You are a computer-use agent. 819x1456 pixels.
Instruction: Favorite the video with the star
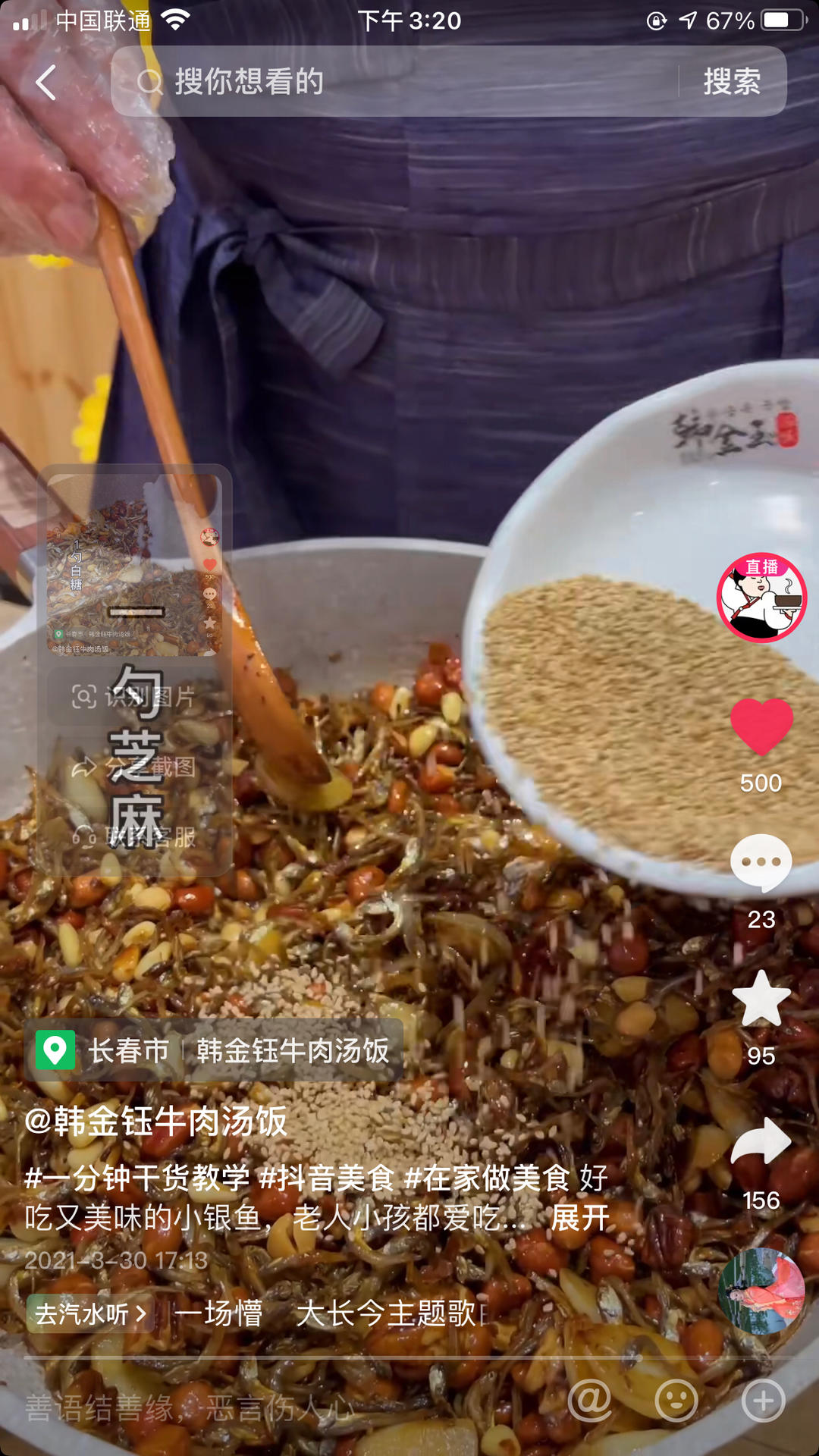coord(761,999)
